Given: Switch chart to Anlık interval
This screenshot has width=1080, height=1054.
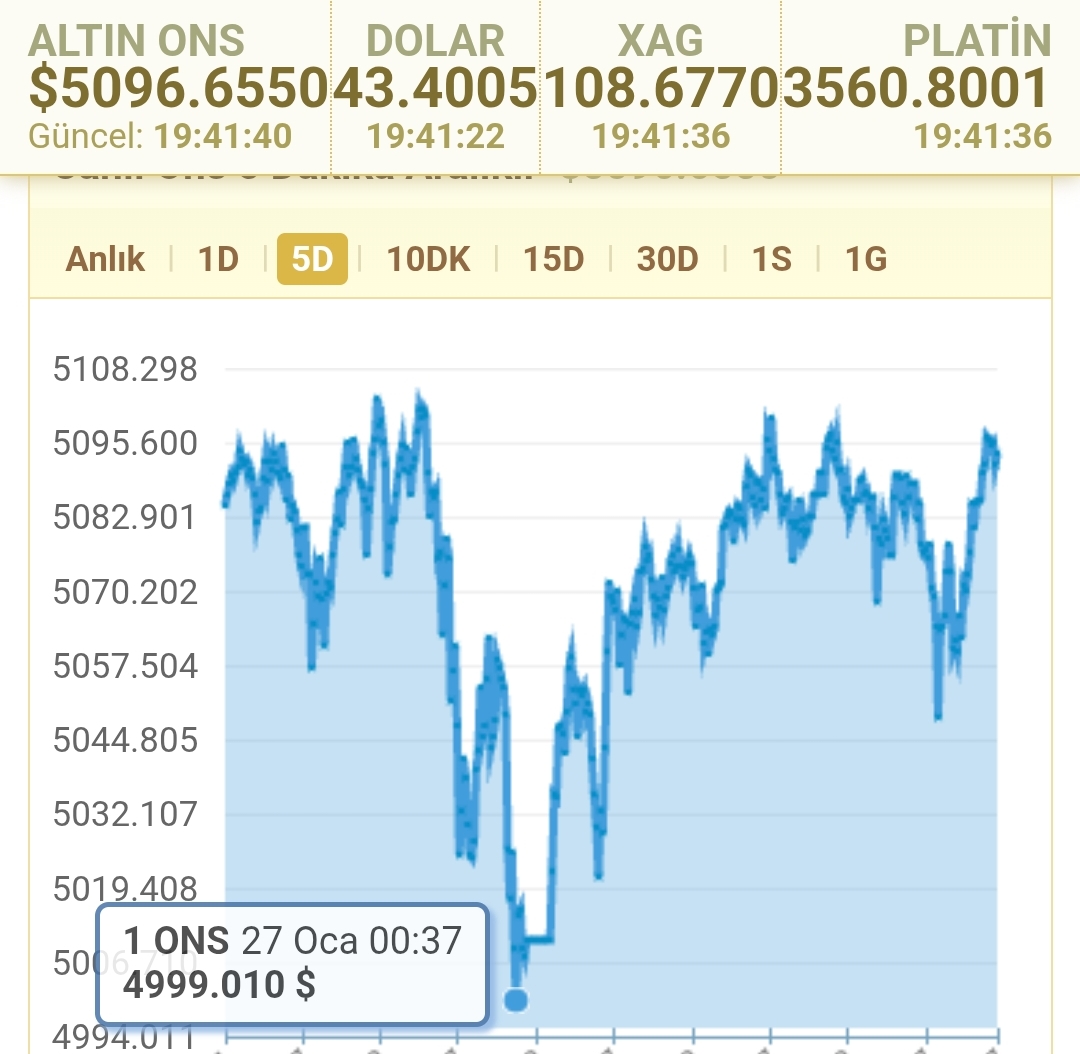Looking at the screenshot, I should tap(105, 260).
